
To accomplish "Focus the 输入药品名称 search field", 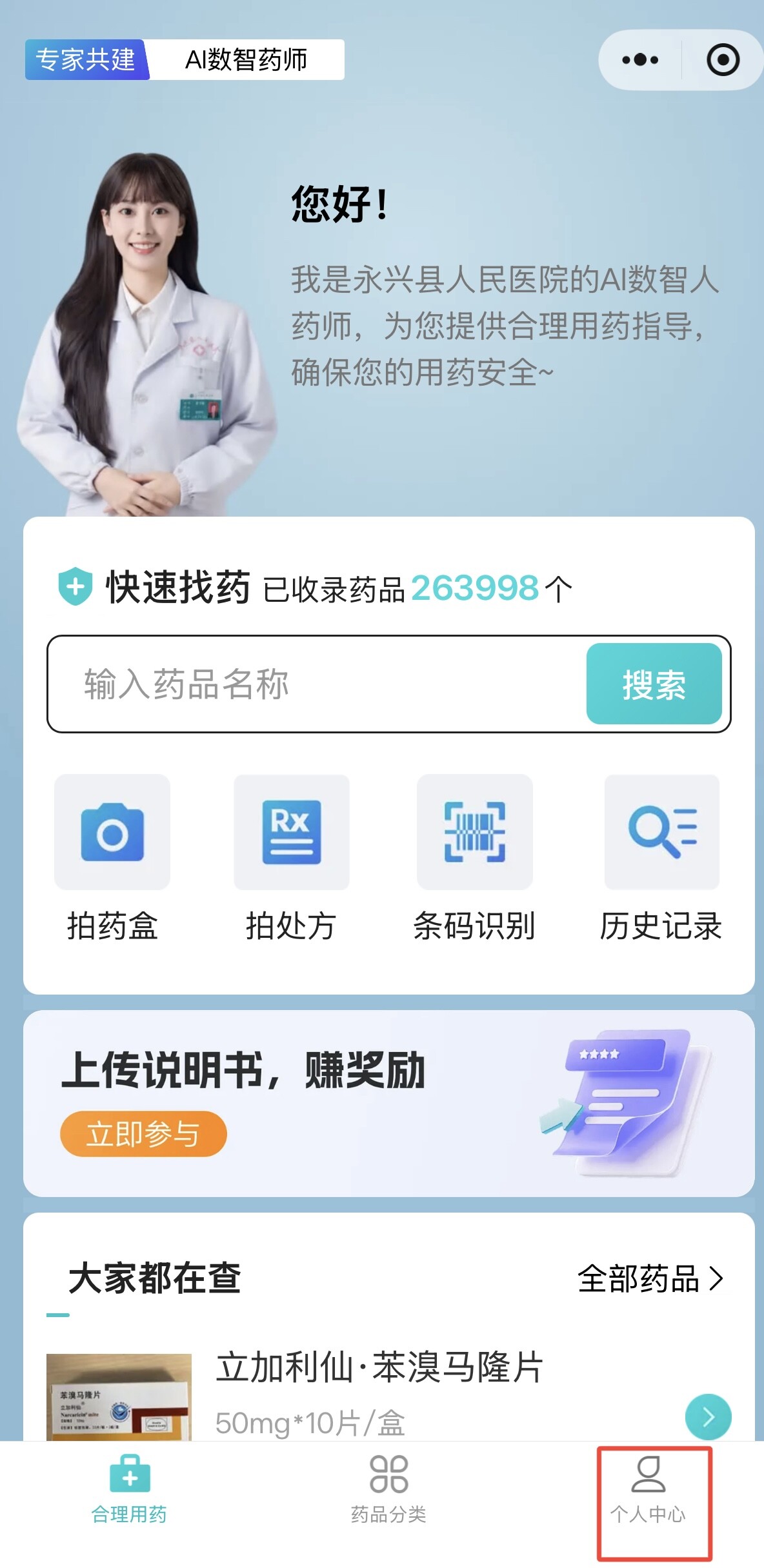I will [316, 684].
